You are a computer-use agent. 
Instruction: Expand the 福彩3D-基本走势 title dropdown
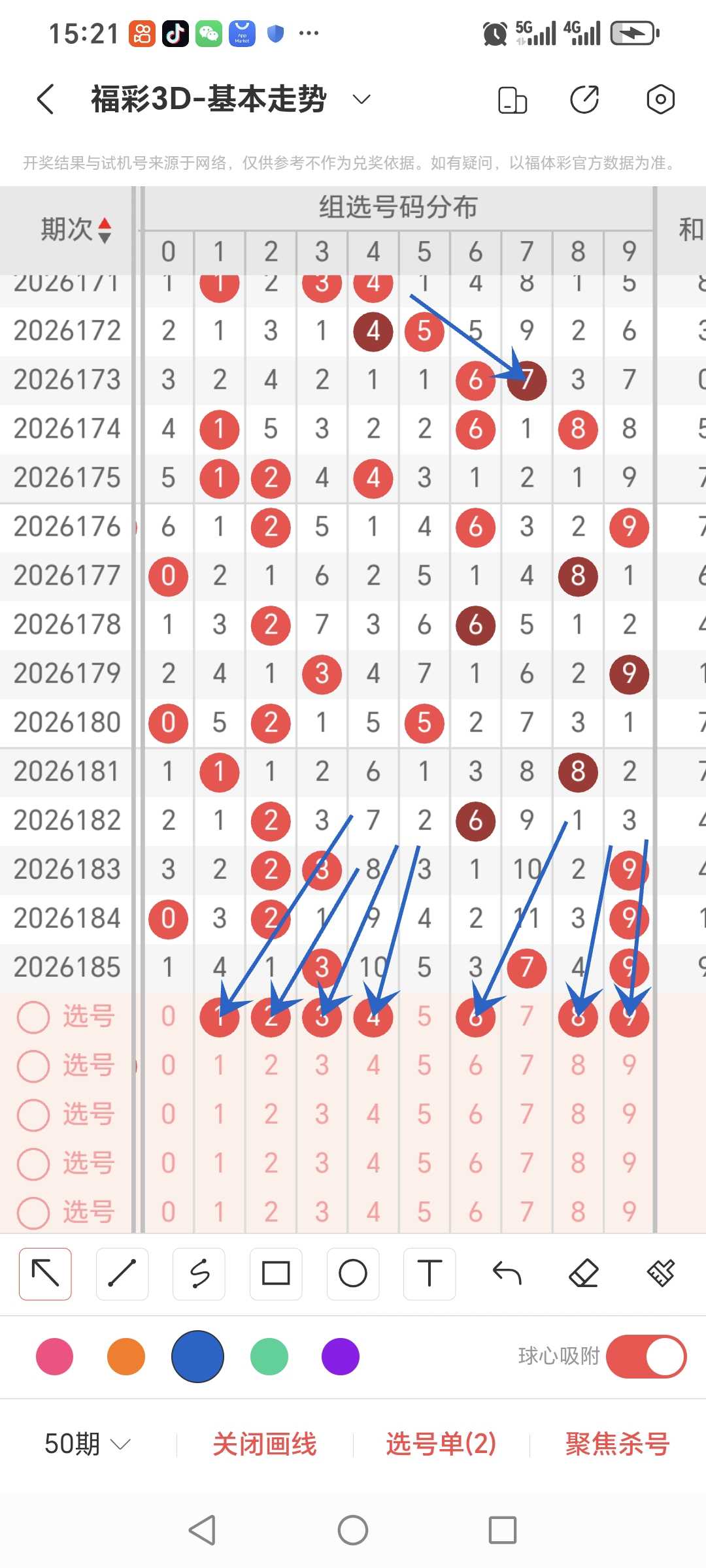pyautogui.click(x=361, y=99)
